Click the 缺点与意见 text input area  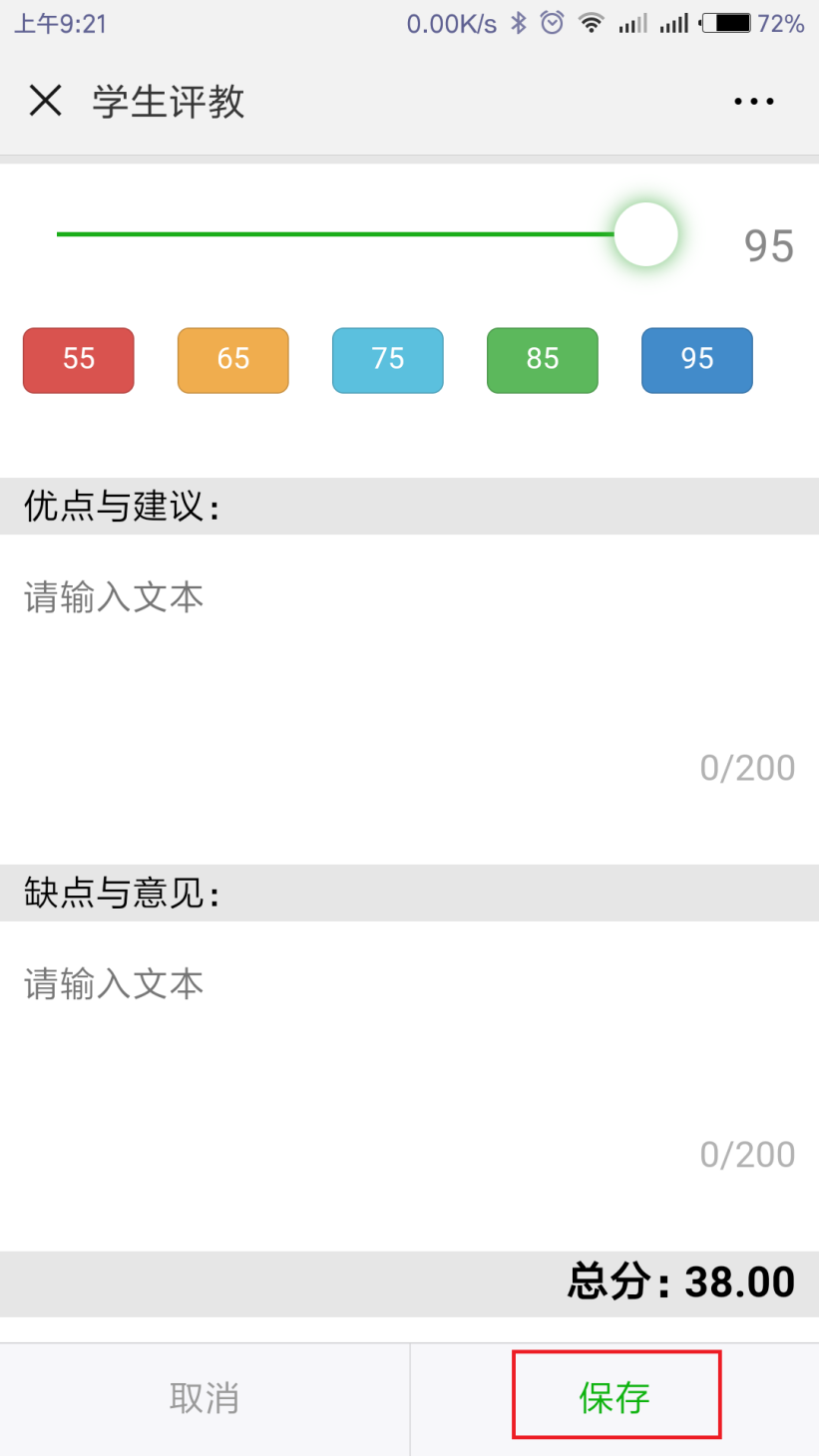pos(399,1027)
